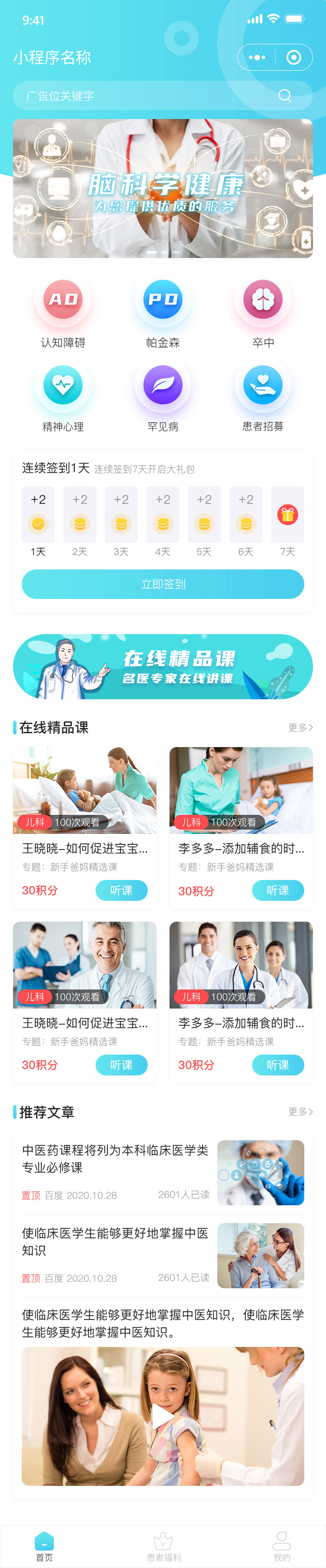Open the 脑科学健康 banner
Screen dimensions: 326x1568
pyautogui.click(x=163, y=189)
